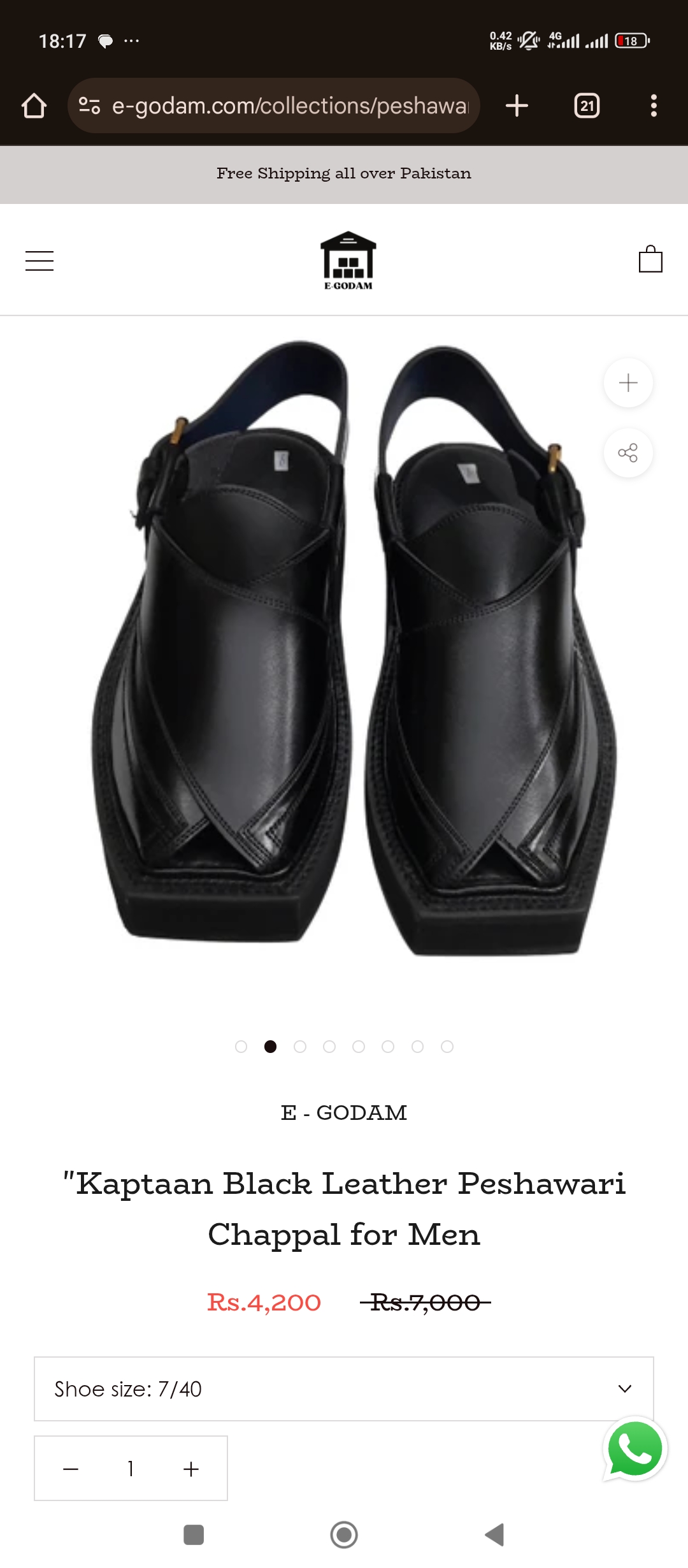Chat via the WhatsApp floating button

[634, 1449]
